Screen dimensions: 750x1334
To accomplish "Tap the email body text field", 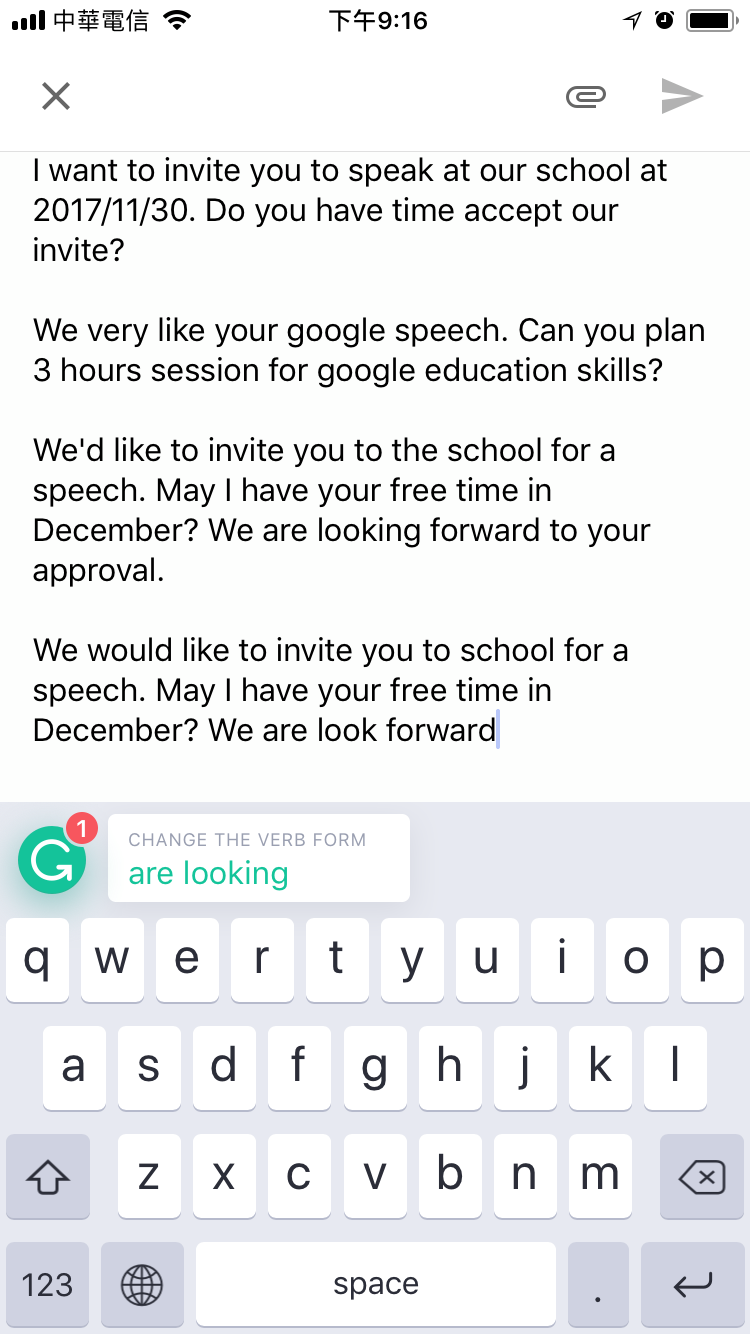I will pos(375,450).
